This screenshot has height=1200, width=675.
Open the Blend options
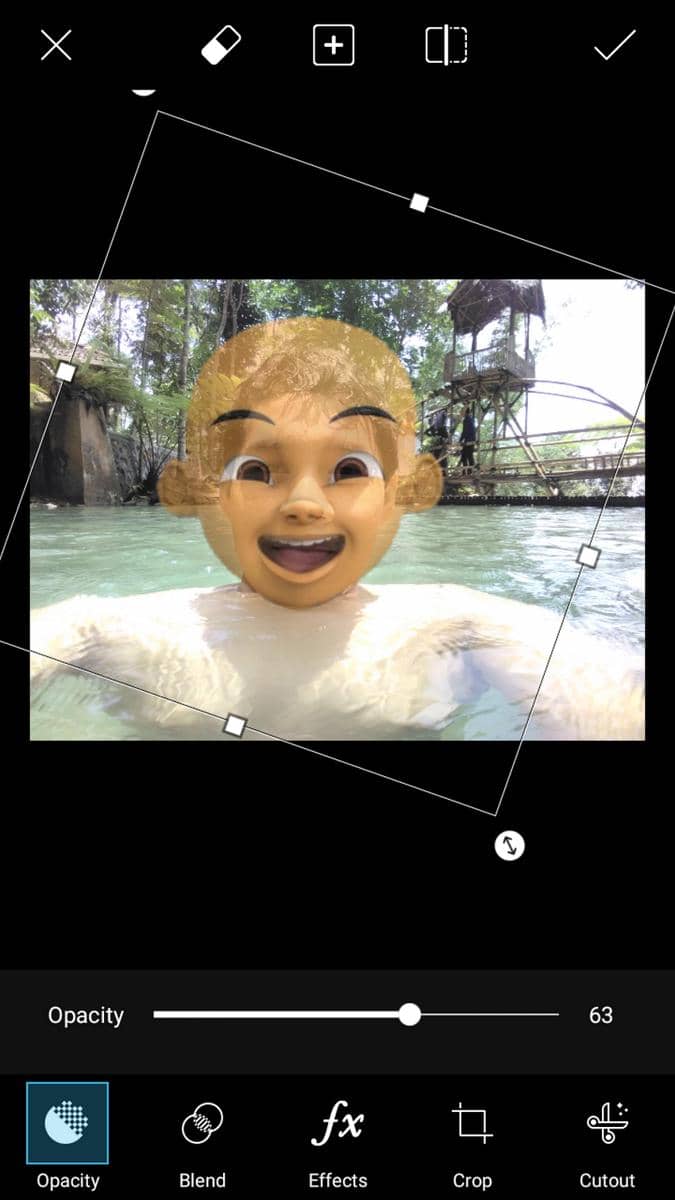202,1137
